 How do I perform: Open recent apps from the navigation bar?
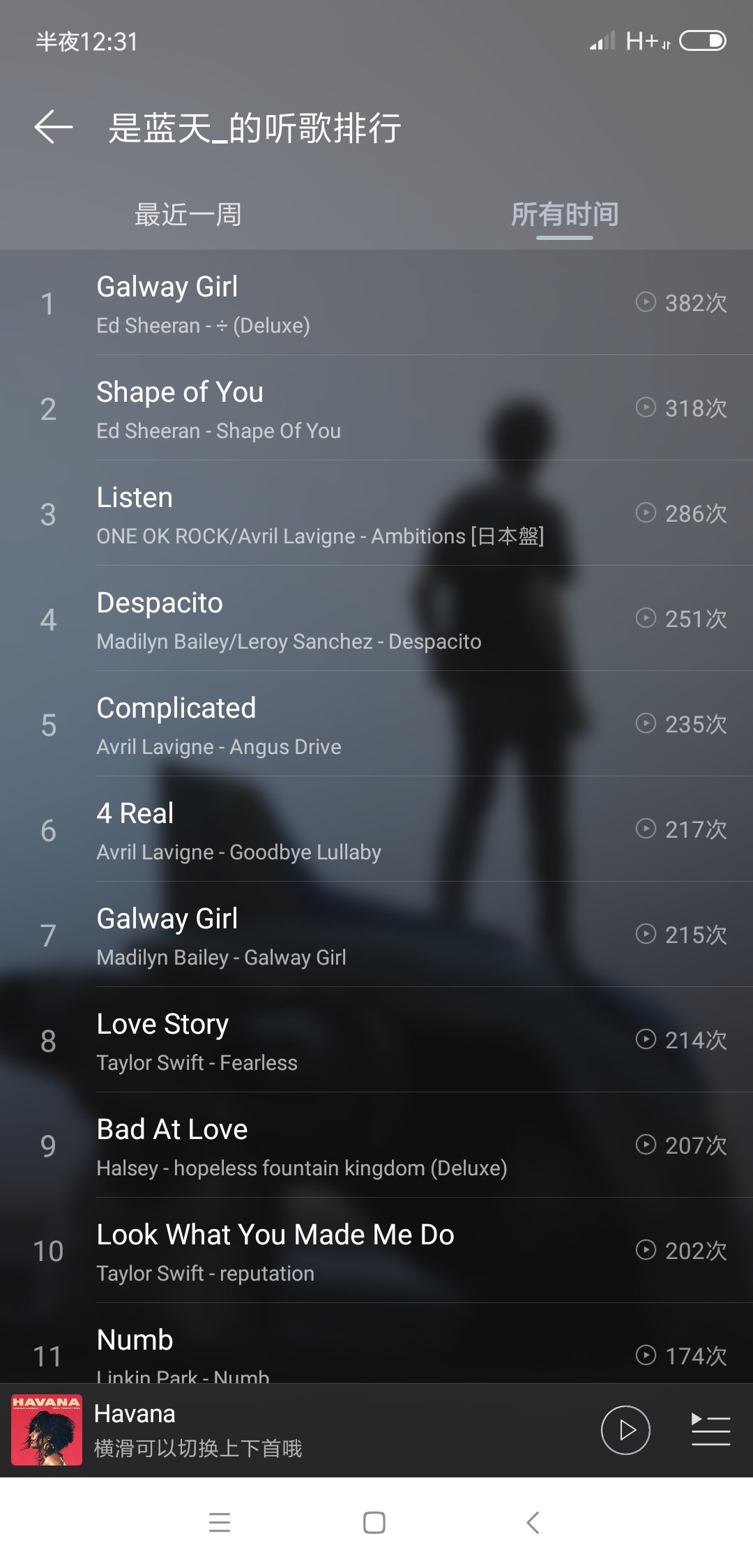[220, 1522]
